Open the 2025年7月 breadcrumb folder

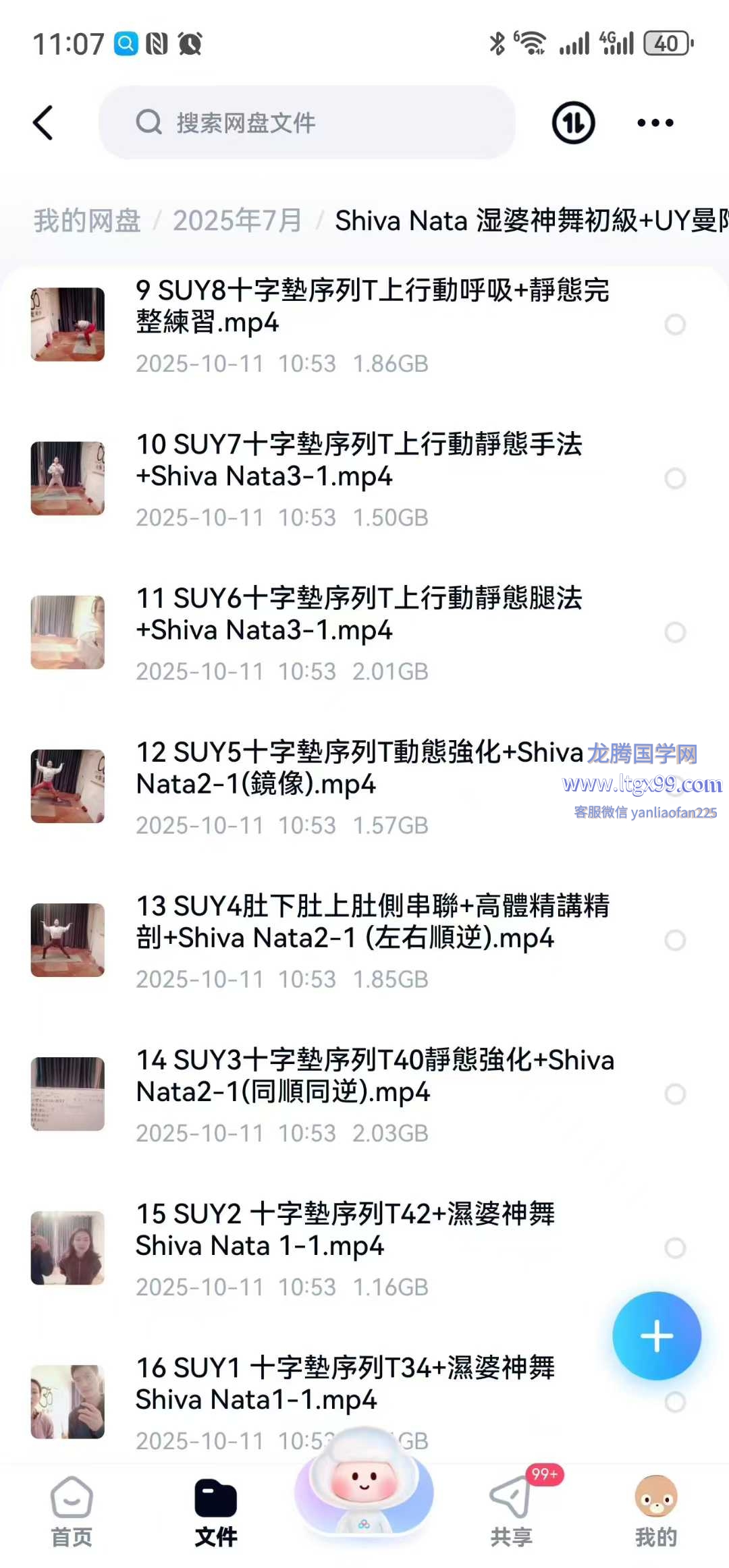[x=237, y=221]
